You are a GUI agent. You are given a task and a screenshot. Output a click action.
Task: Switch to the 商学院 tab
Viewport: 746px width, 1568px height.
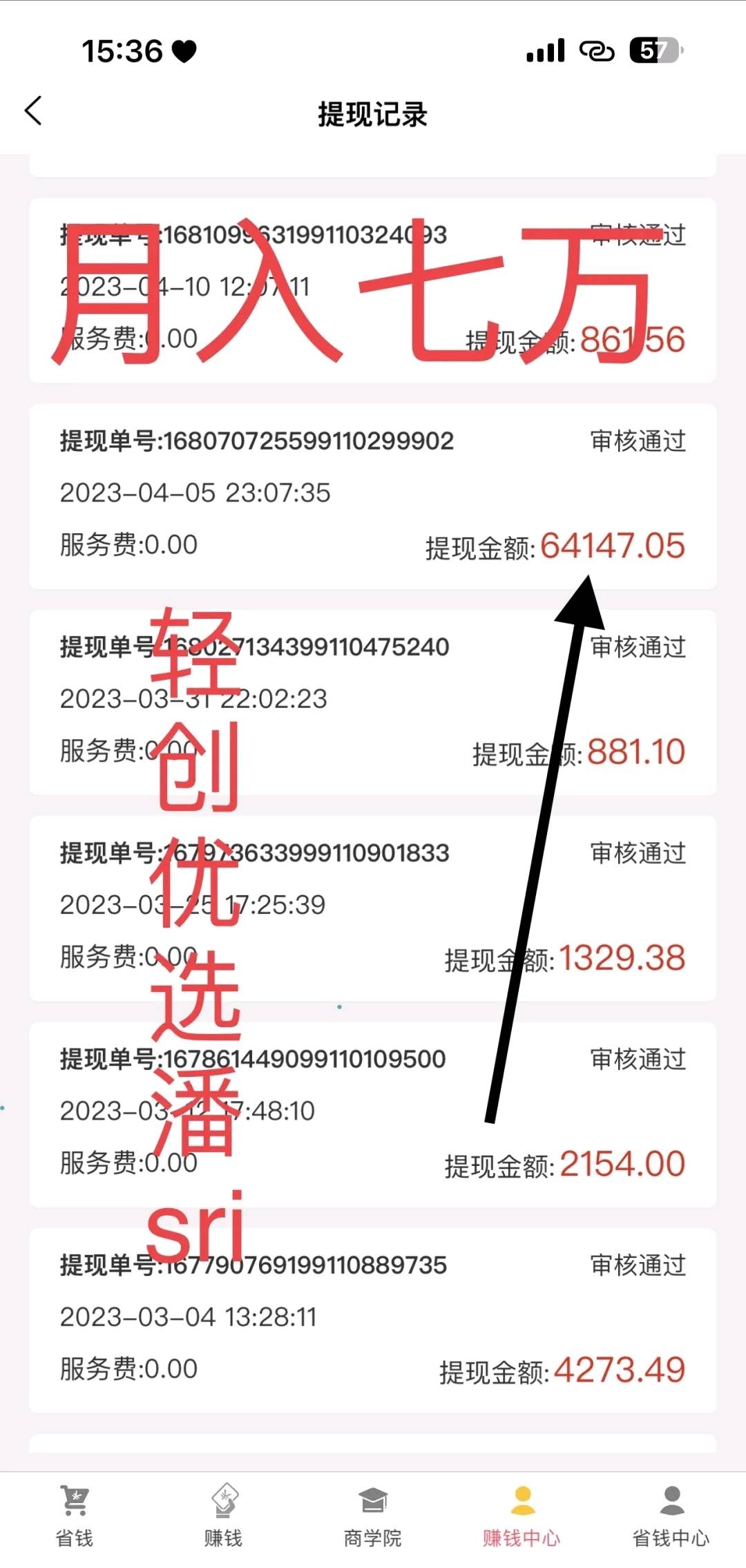pyautogui.click(x=373, y=1516)
